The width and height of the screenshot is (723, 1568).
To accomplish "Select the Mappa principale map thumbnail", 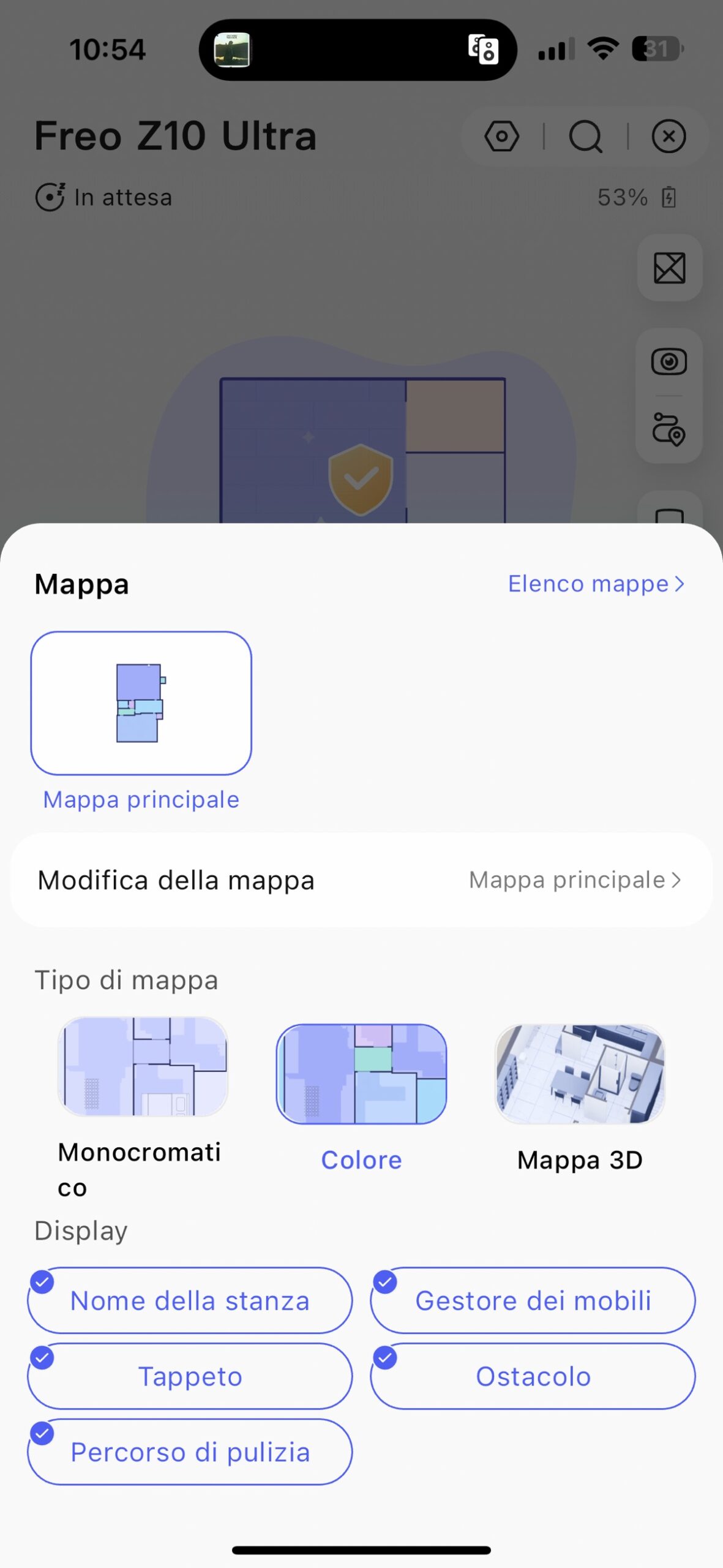I will (x=141, y=703).
